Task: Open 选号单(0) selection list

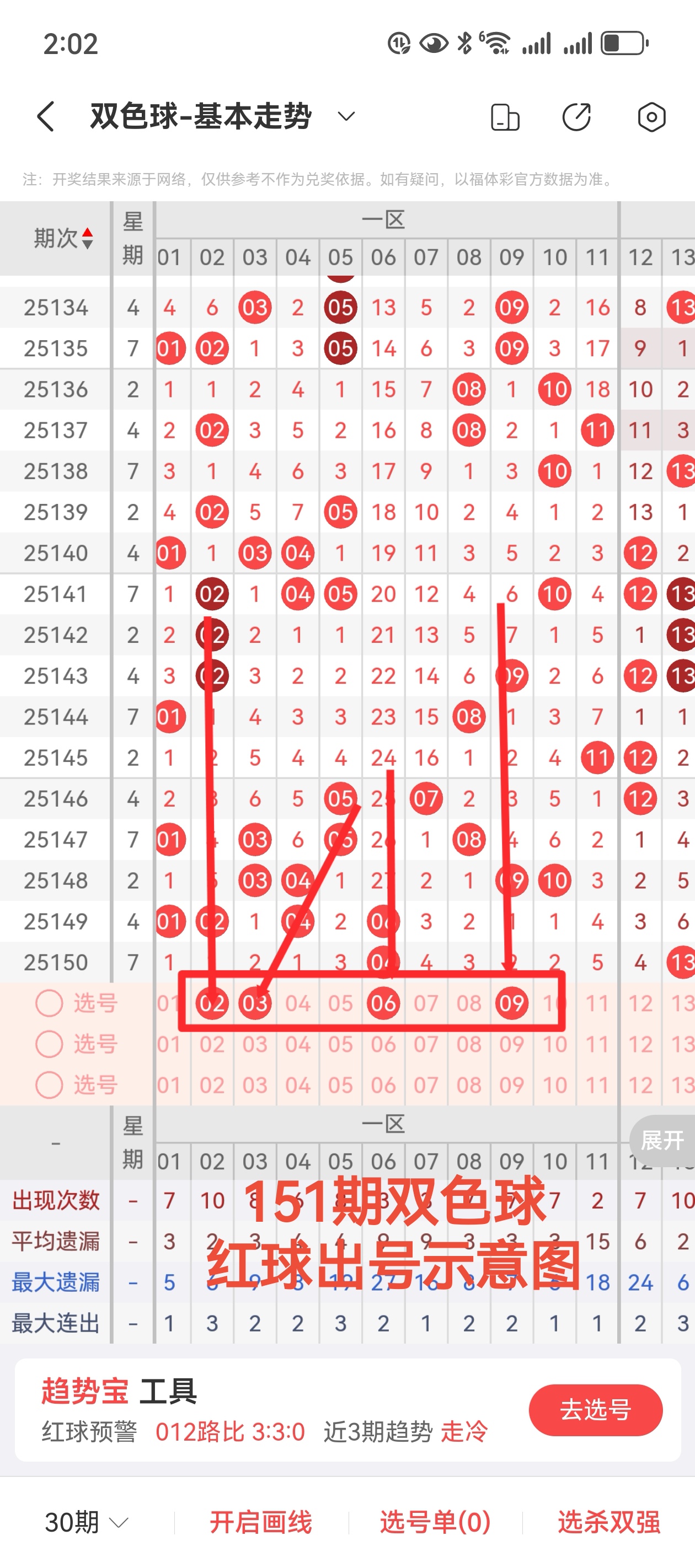Action: click(x=436, y=1522)
